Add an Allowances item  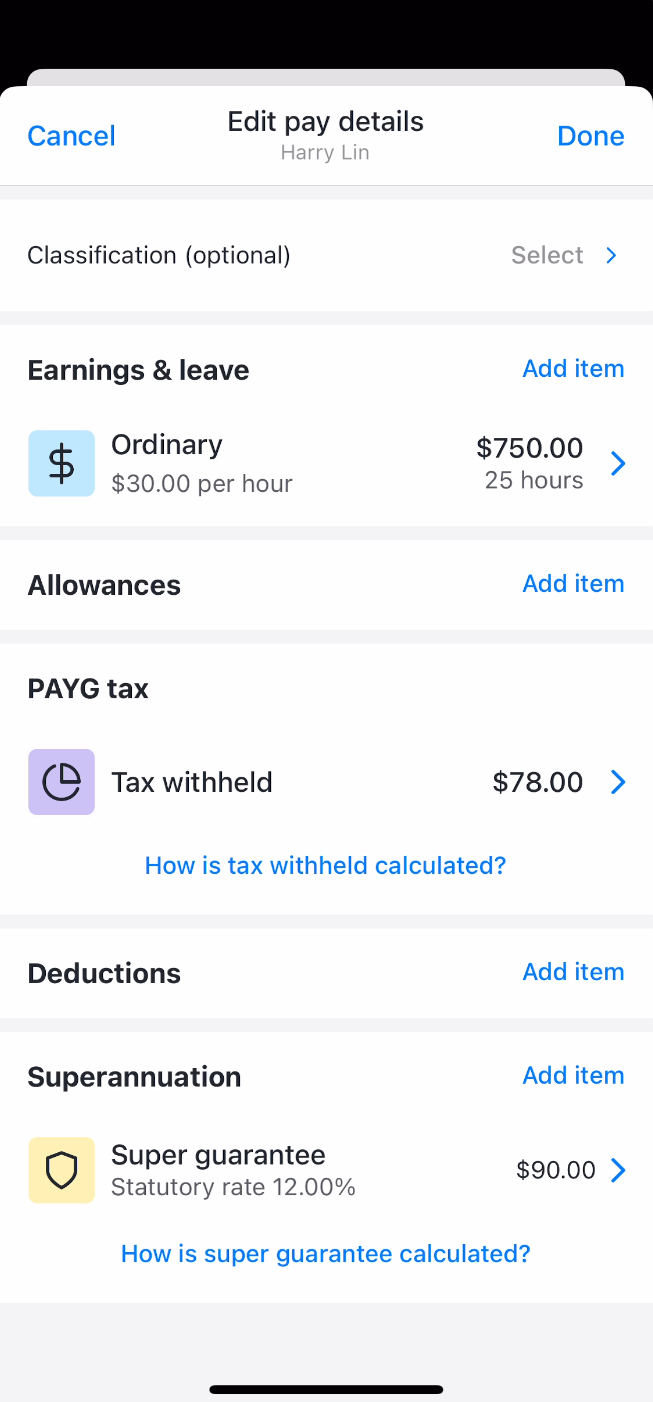[573, 584]
